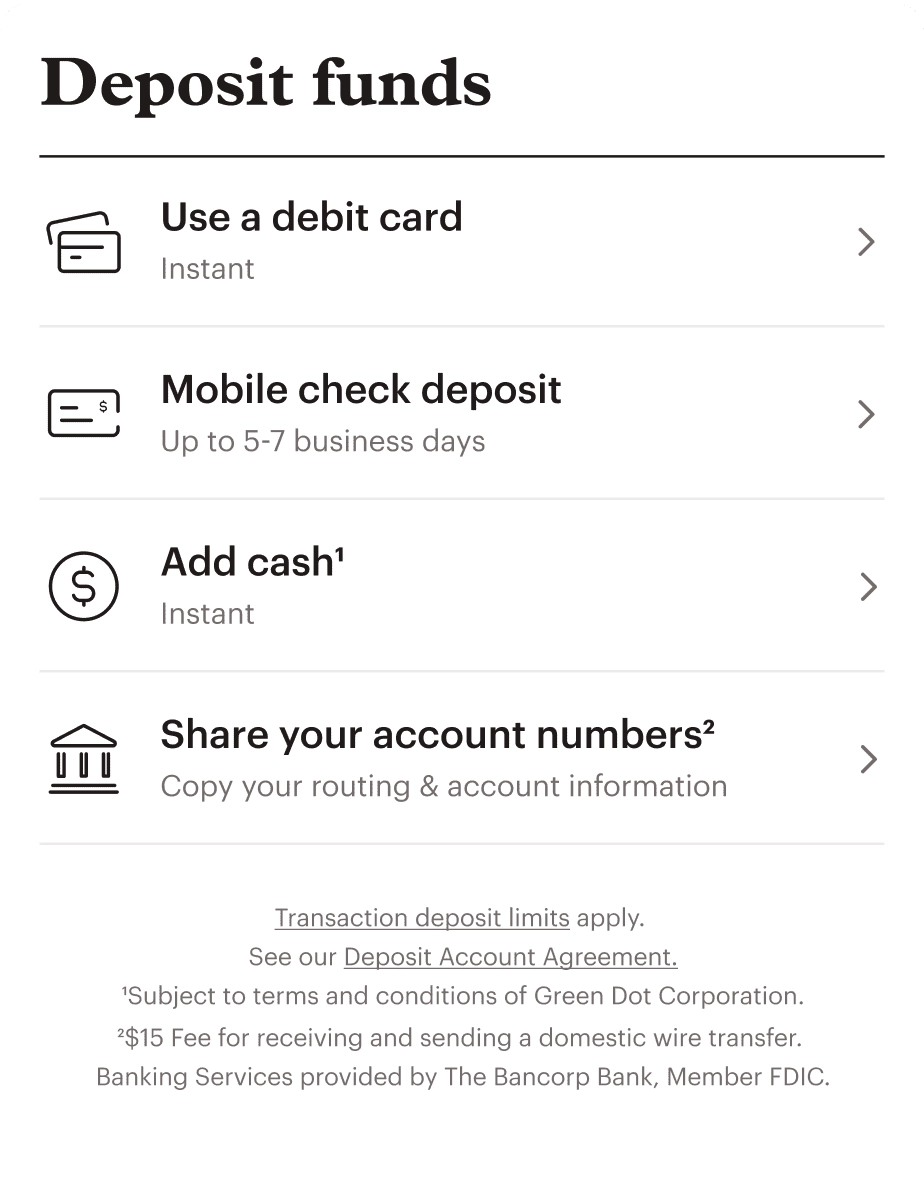
Task: Open Share your account numbers
Action: (460, 758)
